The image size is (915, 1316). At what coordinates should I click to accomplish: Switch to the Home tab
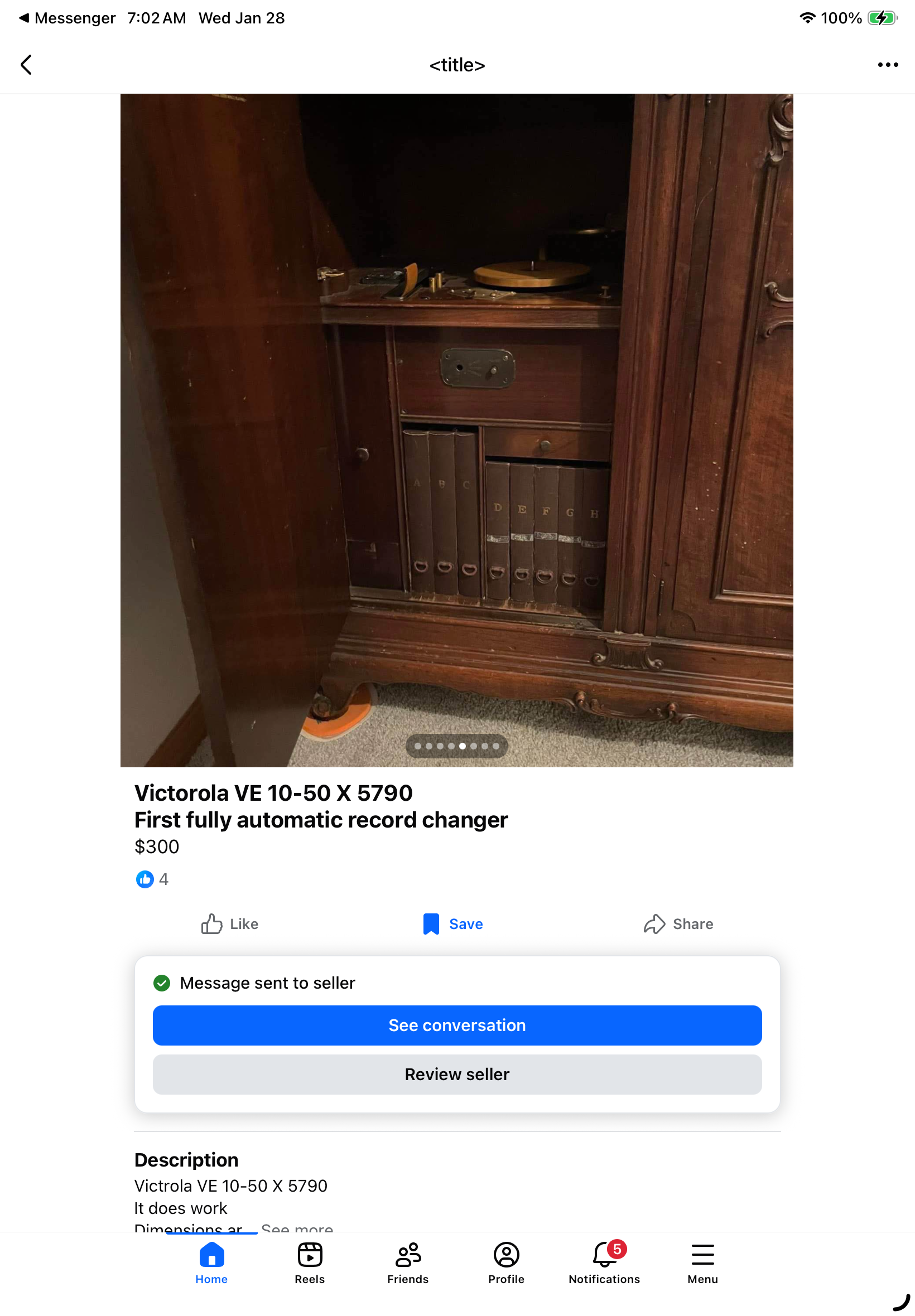click(211, 1262)
